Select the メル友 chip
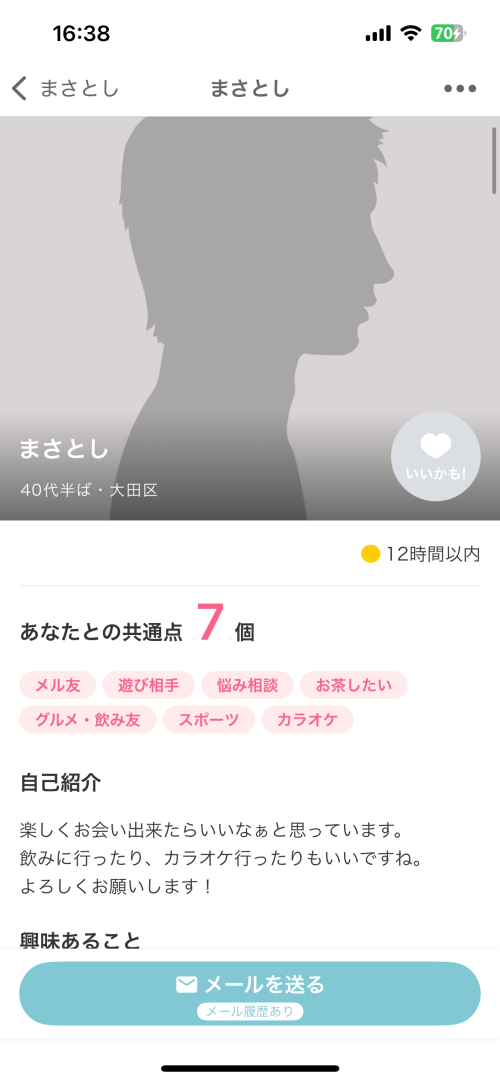 click(x=58, y=685)
